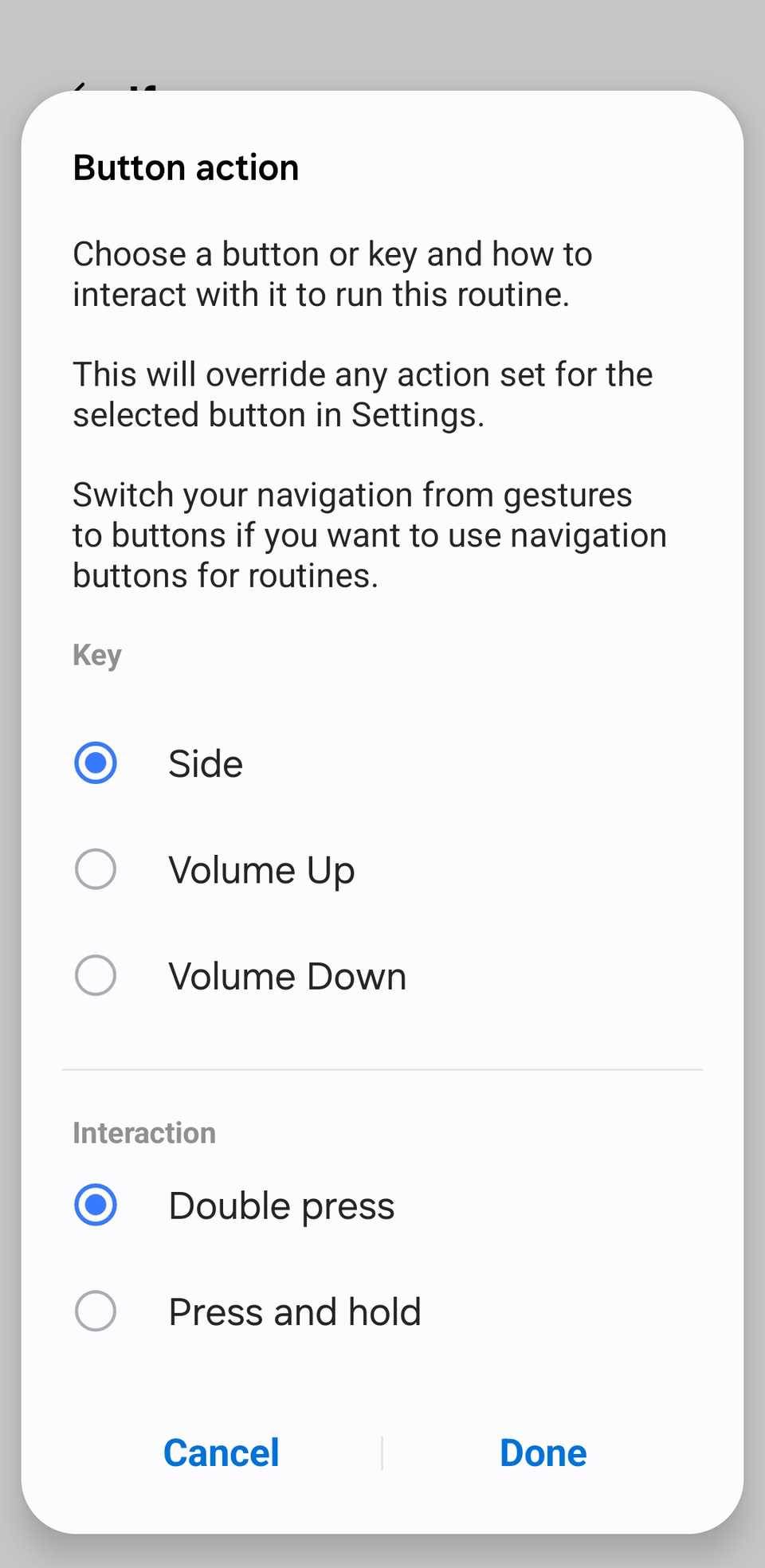
Task: Click the Key section header
Action: click(x=96, y=655)
